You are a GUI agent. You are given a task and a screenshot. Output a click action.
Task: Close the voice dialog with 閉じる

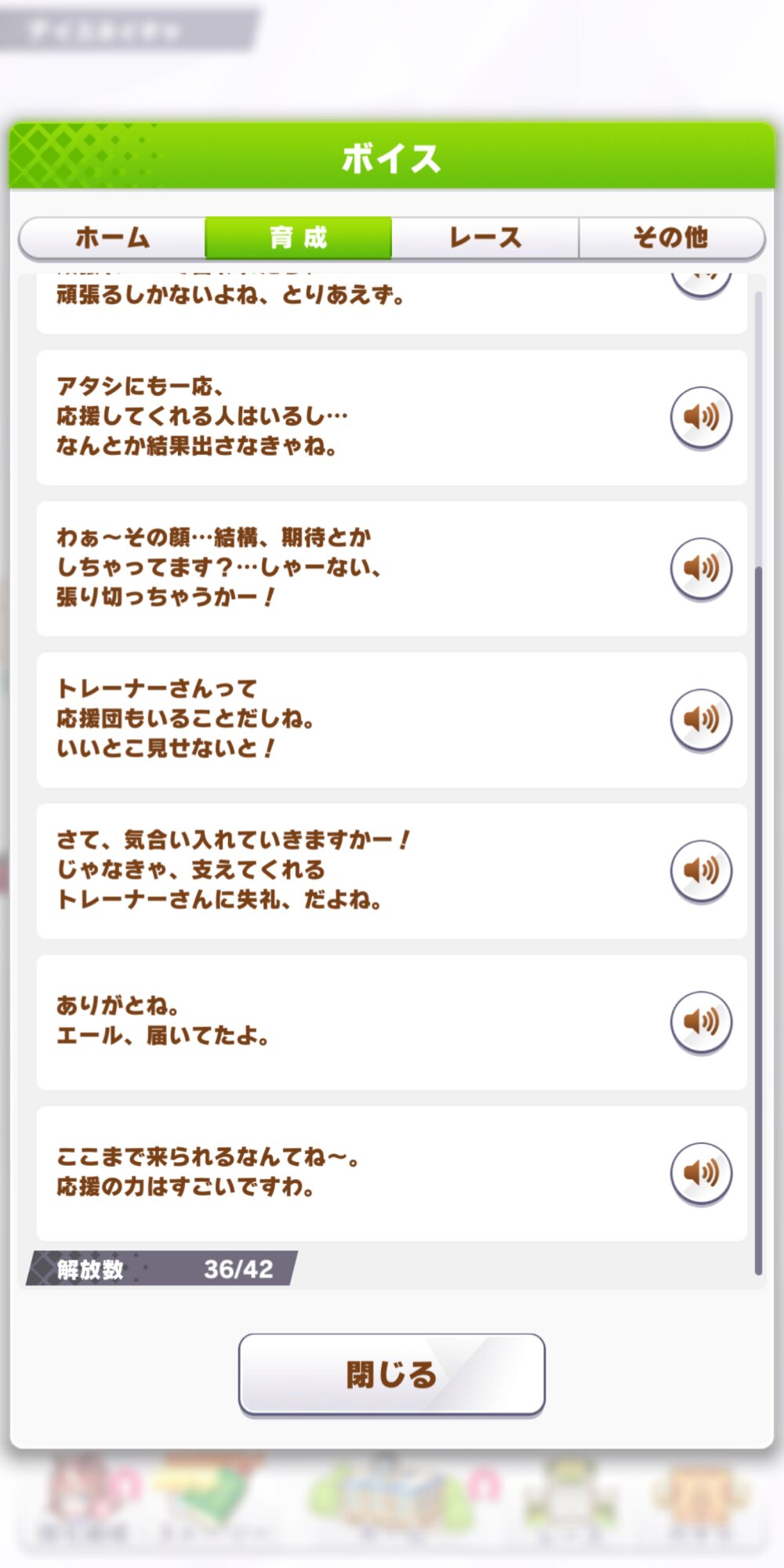coord(391,1375)
